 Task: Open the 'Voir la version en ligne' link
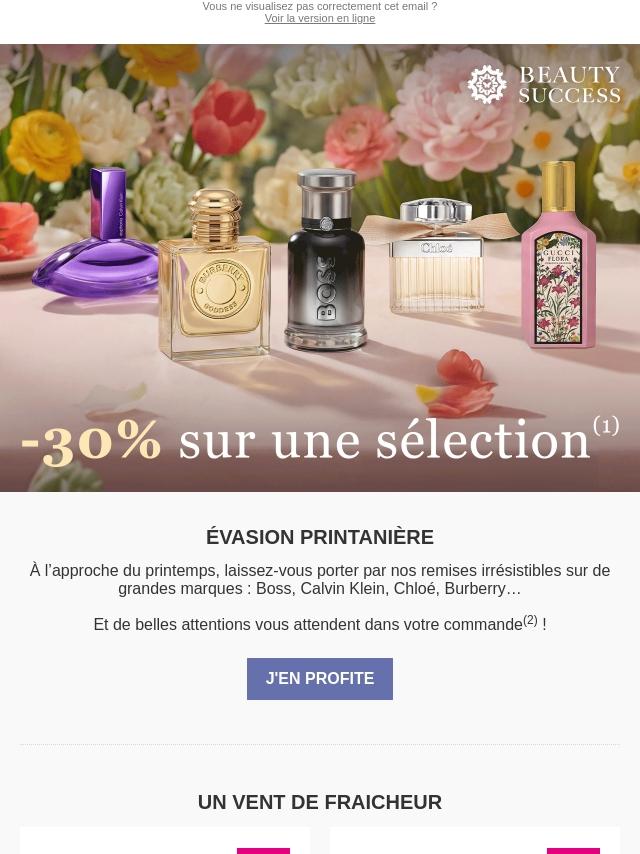(x=320, y=19)
